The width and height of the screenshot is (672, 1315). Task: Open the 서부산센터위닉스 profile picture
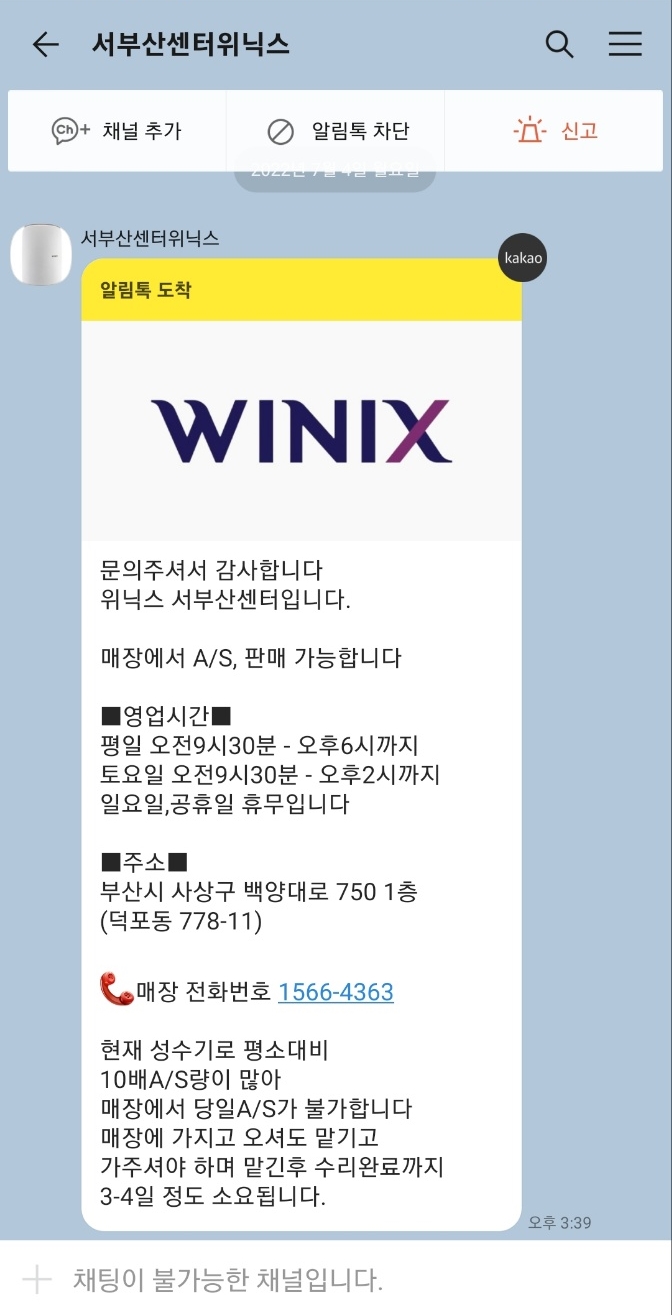[41, 255]
